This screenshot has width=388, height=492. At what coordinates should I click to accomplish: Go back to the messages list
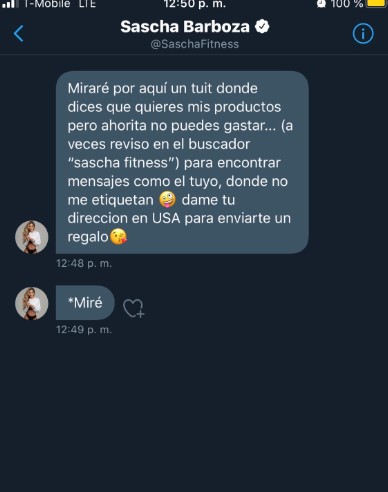point(19,34)
